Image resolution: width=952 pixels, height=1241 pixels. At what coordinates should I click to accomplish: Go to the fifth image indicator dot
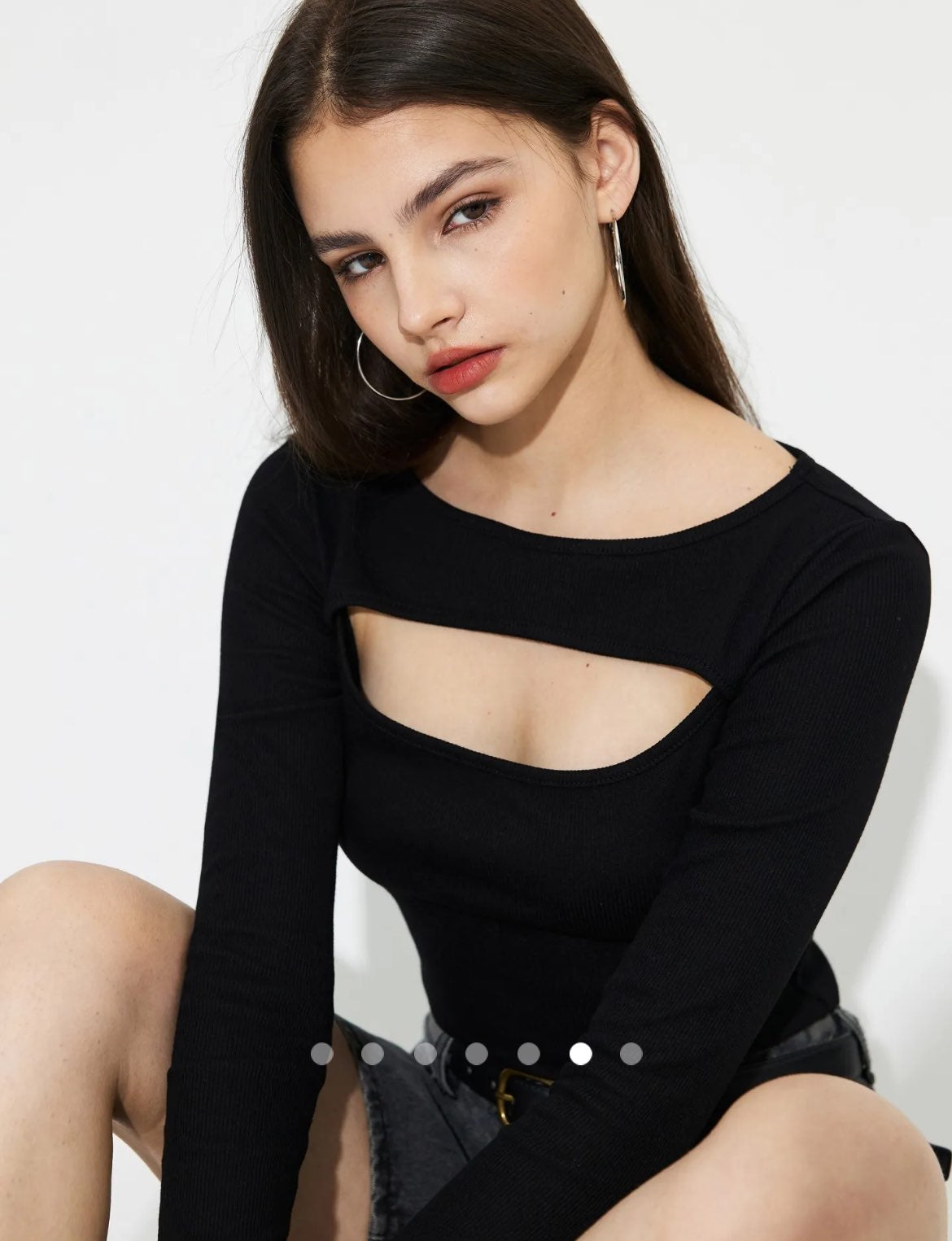pos(528,1054)
